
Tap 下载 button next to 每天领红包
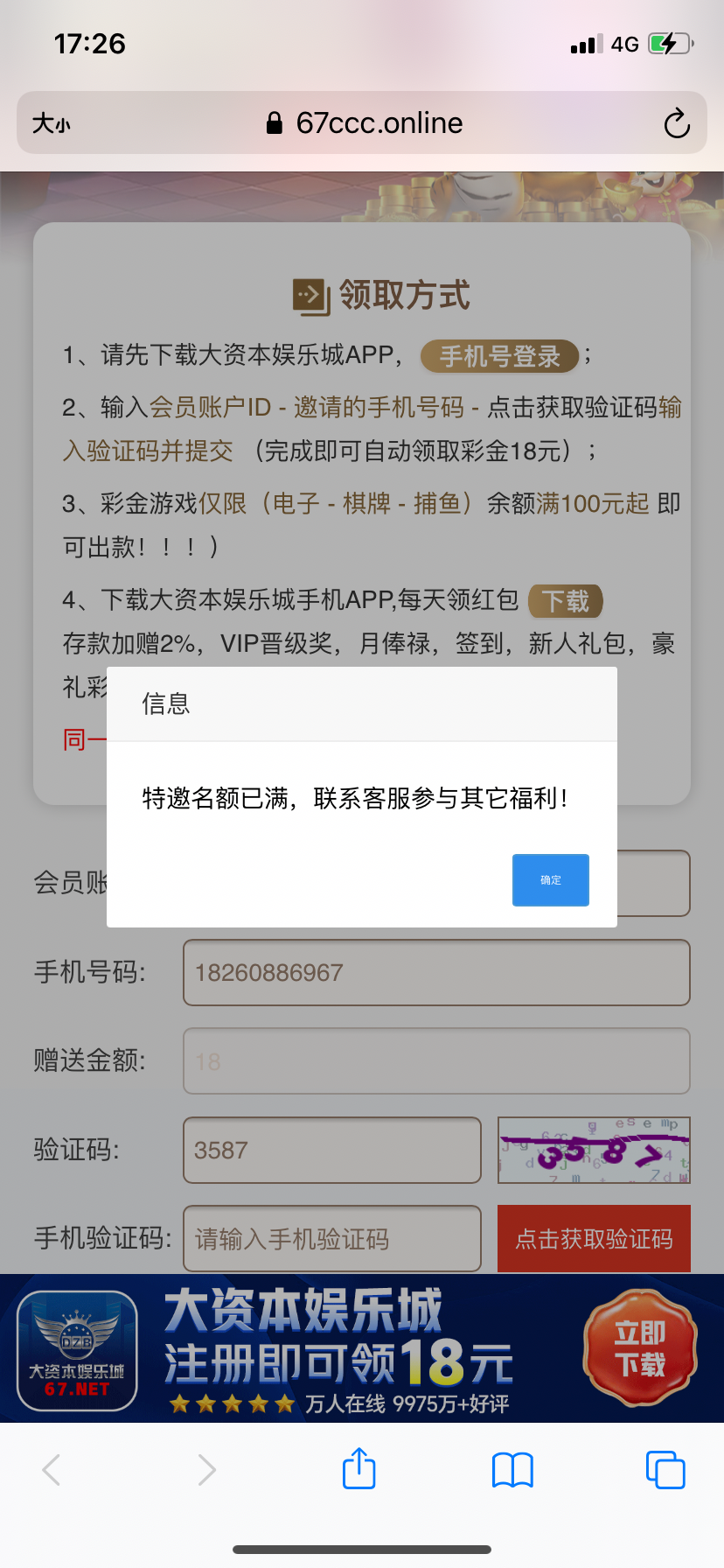(x=566, y=601)
